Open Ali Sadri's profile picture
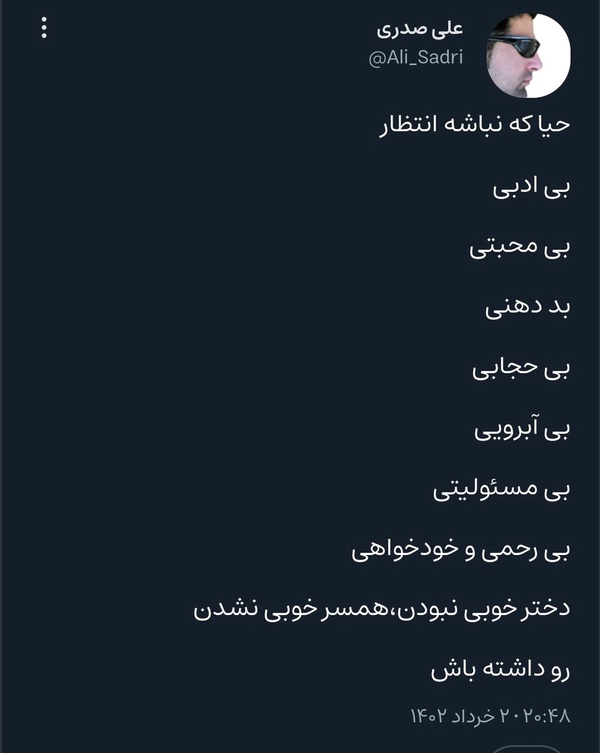Viewport: 600px width, 753px height. pyautogui.click(x=528, y=55)
